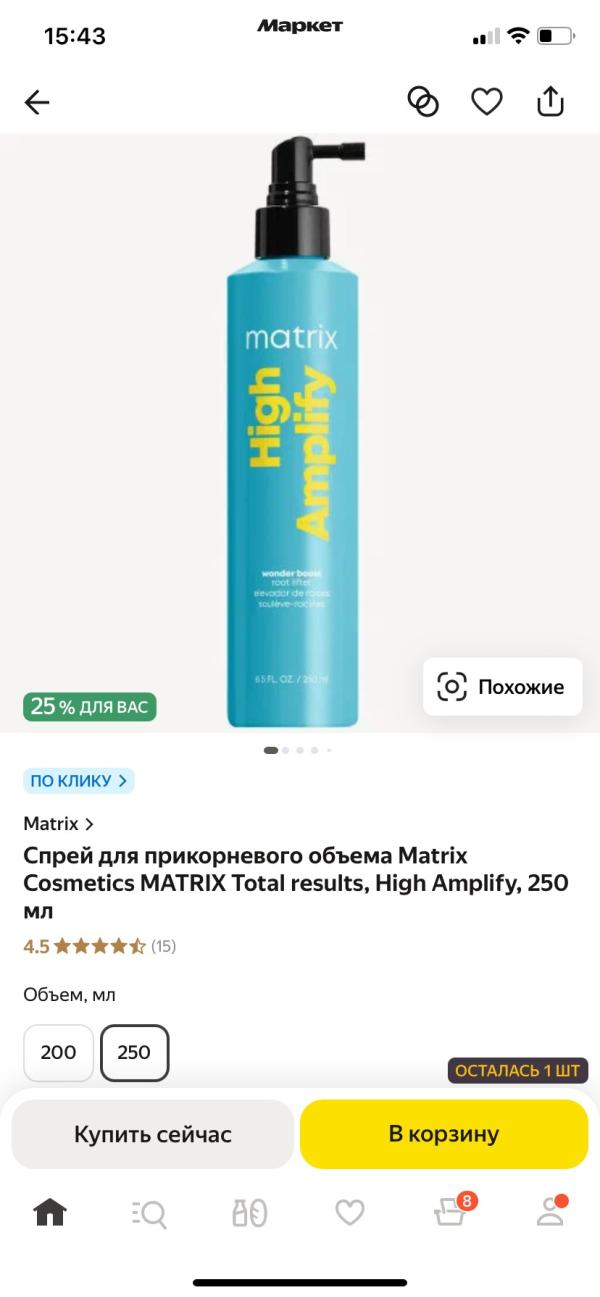Image resolution: width=600 pixels, height=1297 pixels.
Task: Add product to favorites with heart
Action: pos(487,102)
